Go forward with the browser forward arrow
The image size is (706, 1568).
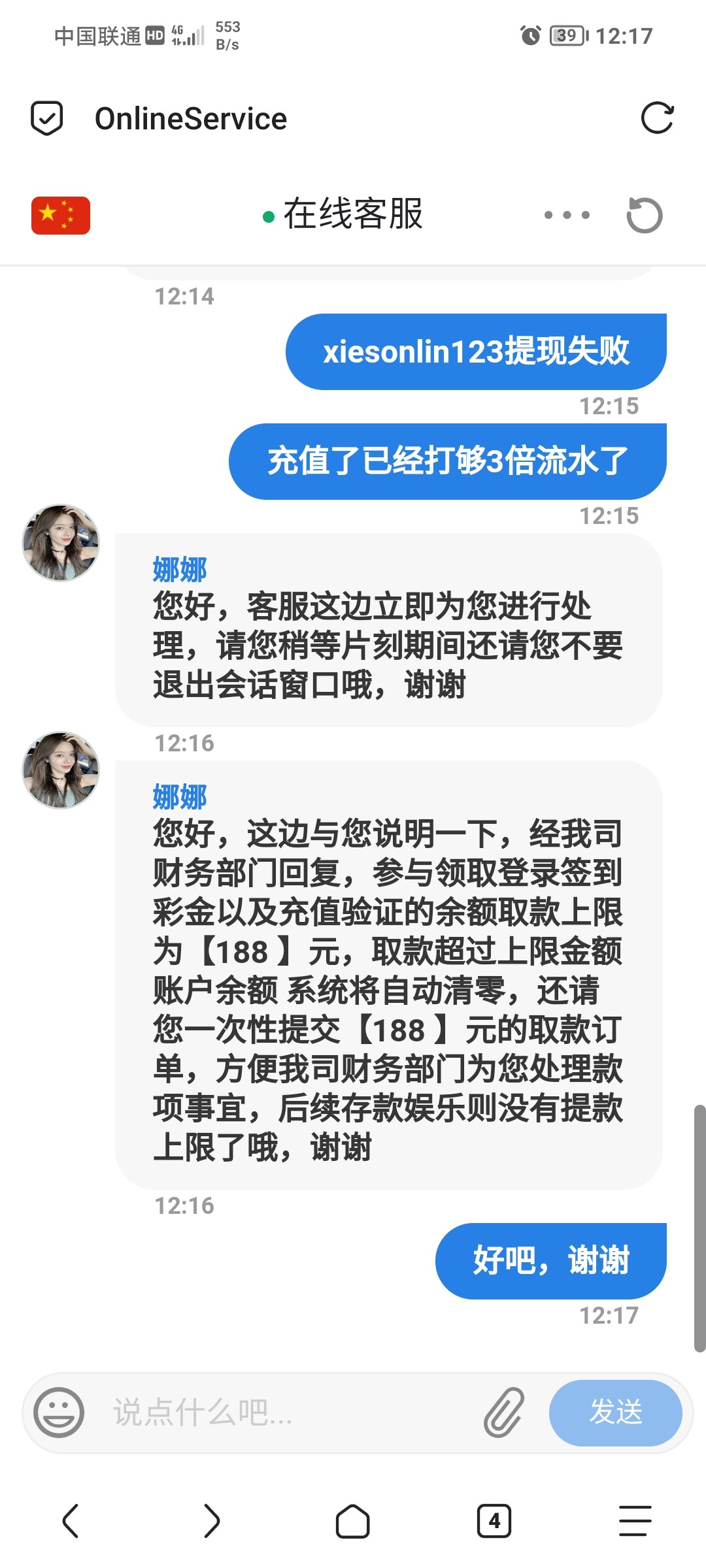coord(211,1521)
